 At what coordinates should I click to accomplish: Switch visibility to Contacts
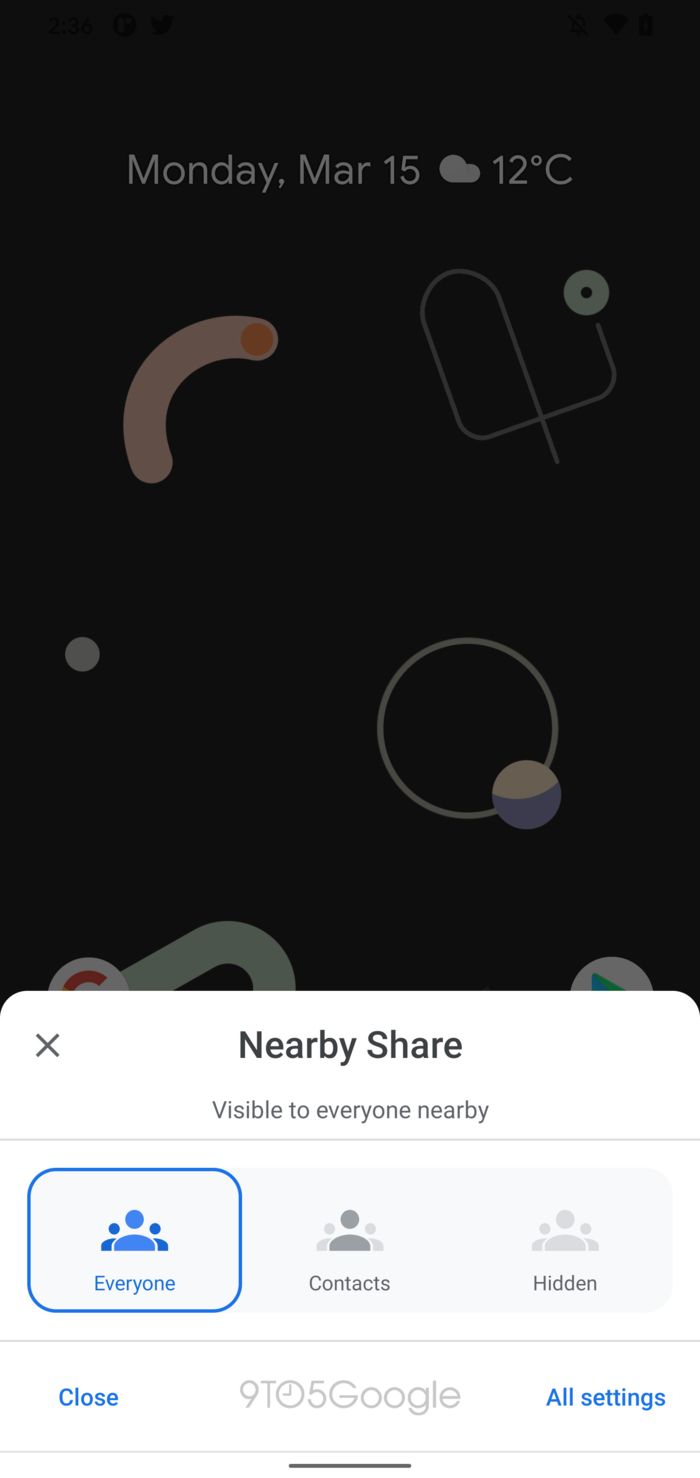point(349,1240)
